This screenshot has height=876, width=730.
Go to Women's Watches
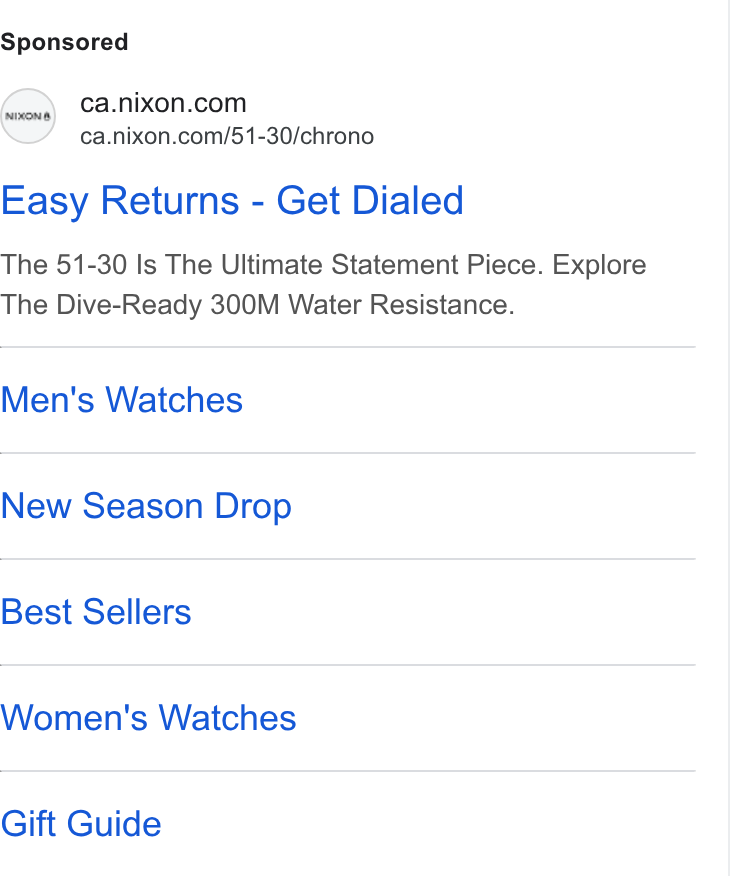click(148, 718)
